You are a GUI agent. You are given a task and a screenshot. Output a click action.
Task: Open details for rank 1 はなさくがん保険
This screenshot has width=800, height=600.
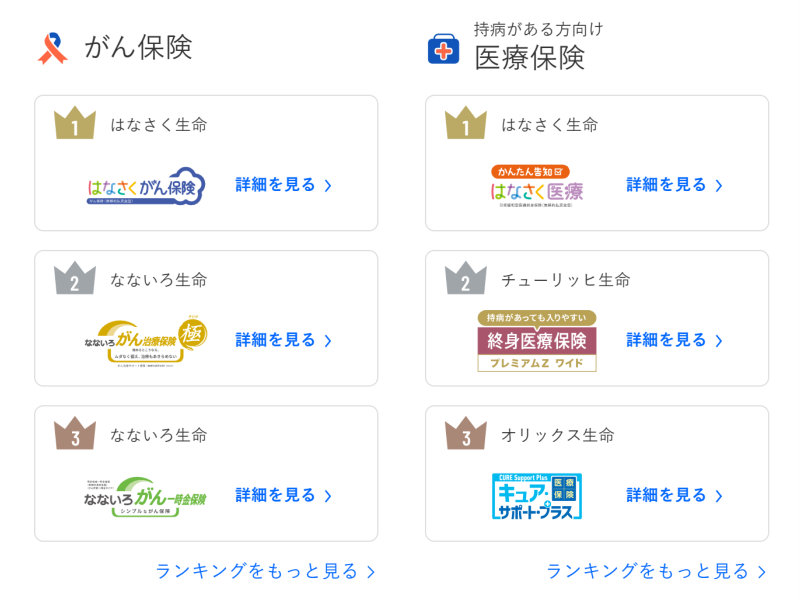[x=283, y=185]
